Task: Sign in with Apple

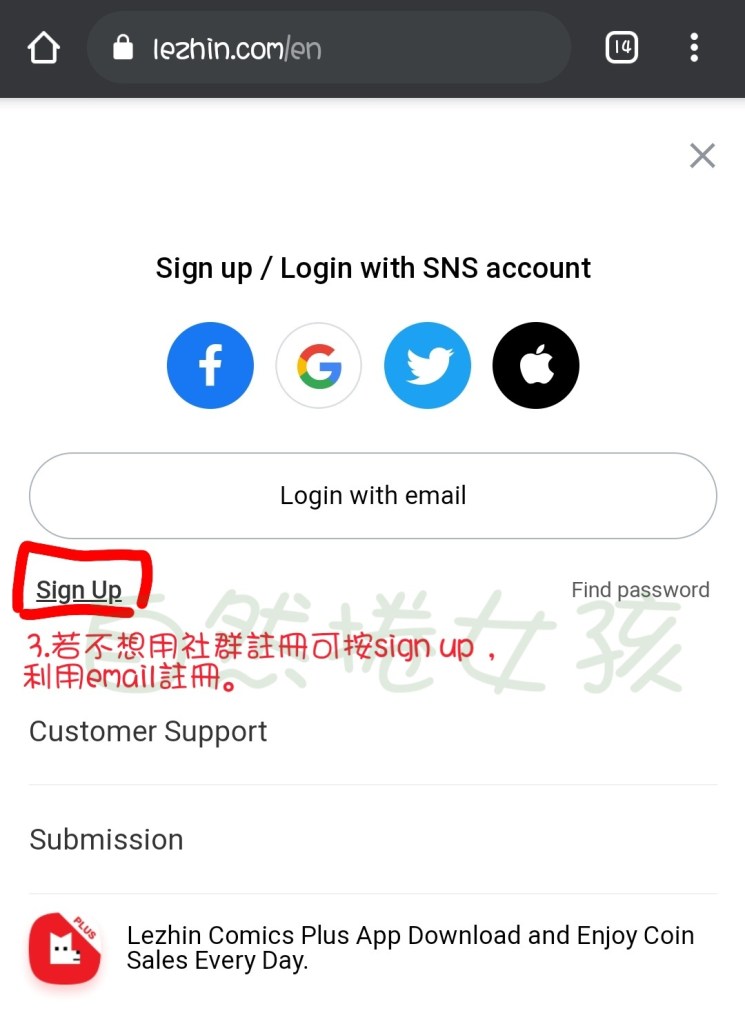Action: click(x=536, y=366)
